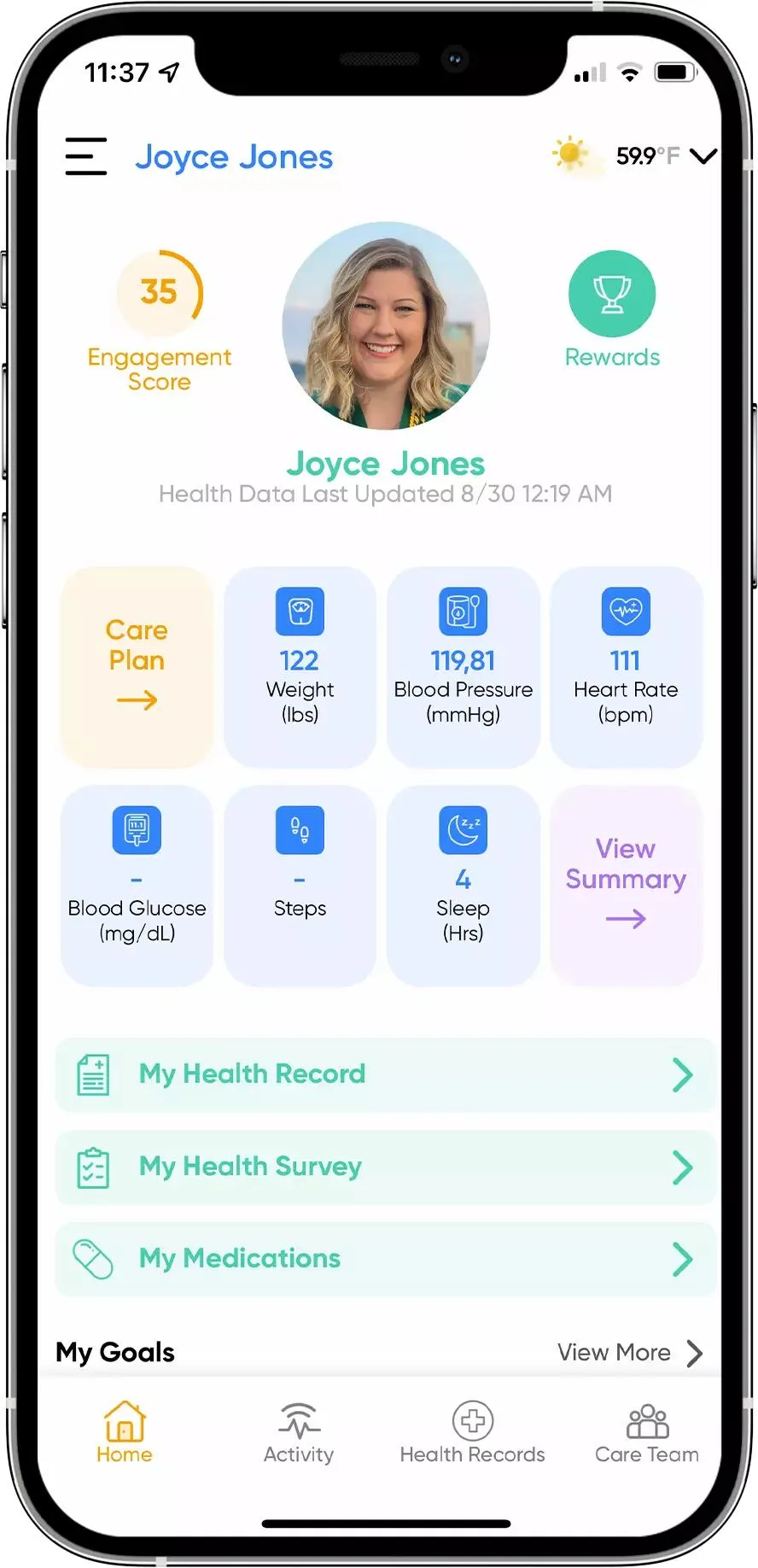Switch to the Activity tab

pos(299,1433)
